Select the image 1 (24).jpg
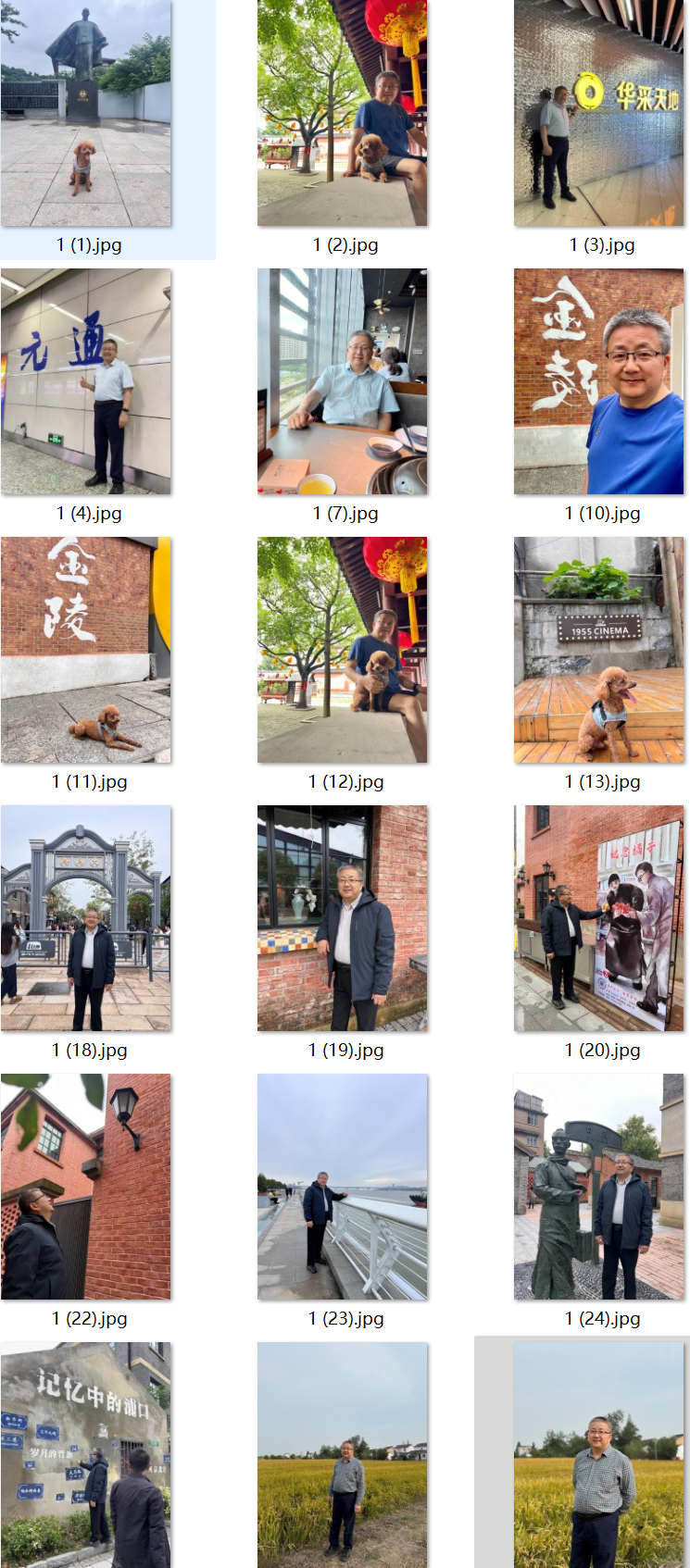690x1568 pixels. pyautogui.click(x=599, y=1187)
